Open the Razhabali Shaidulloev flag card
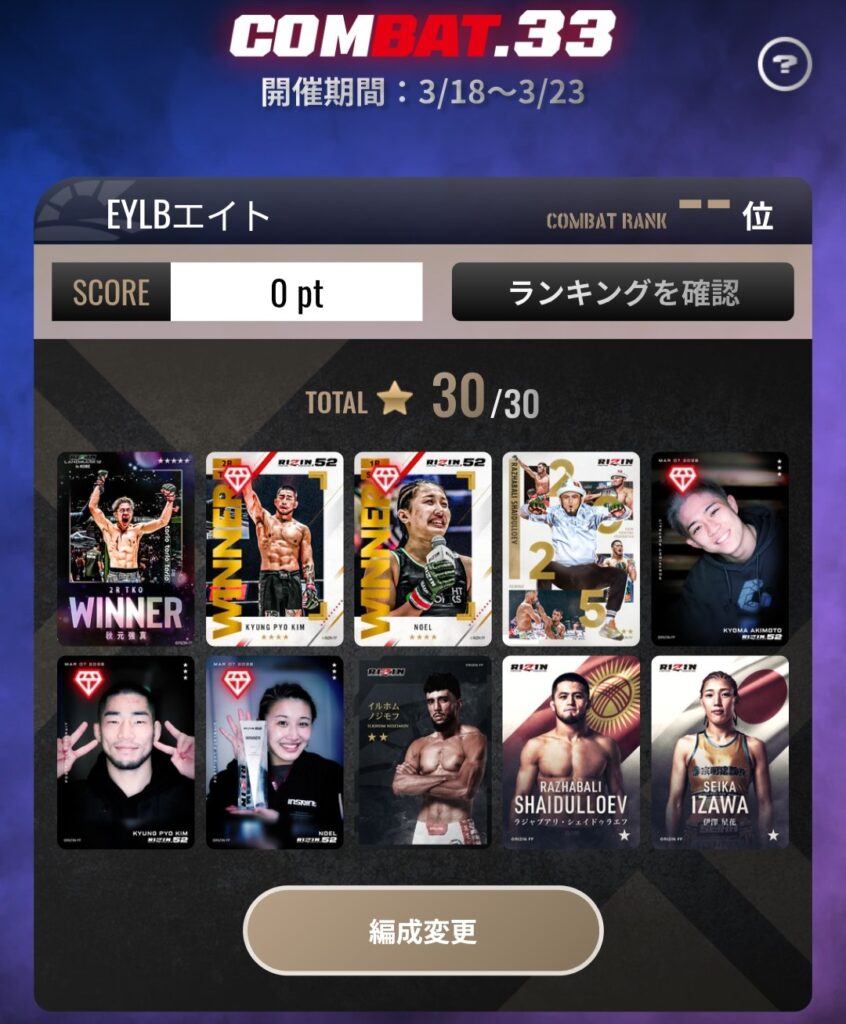 (x=571, y=752)
